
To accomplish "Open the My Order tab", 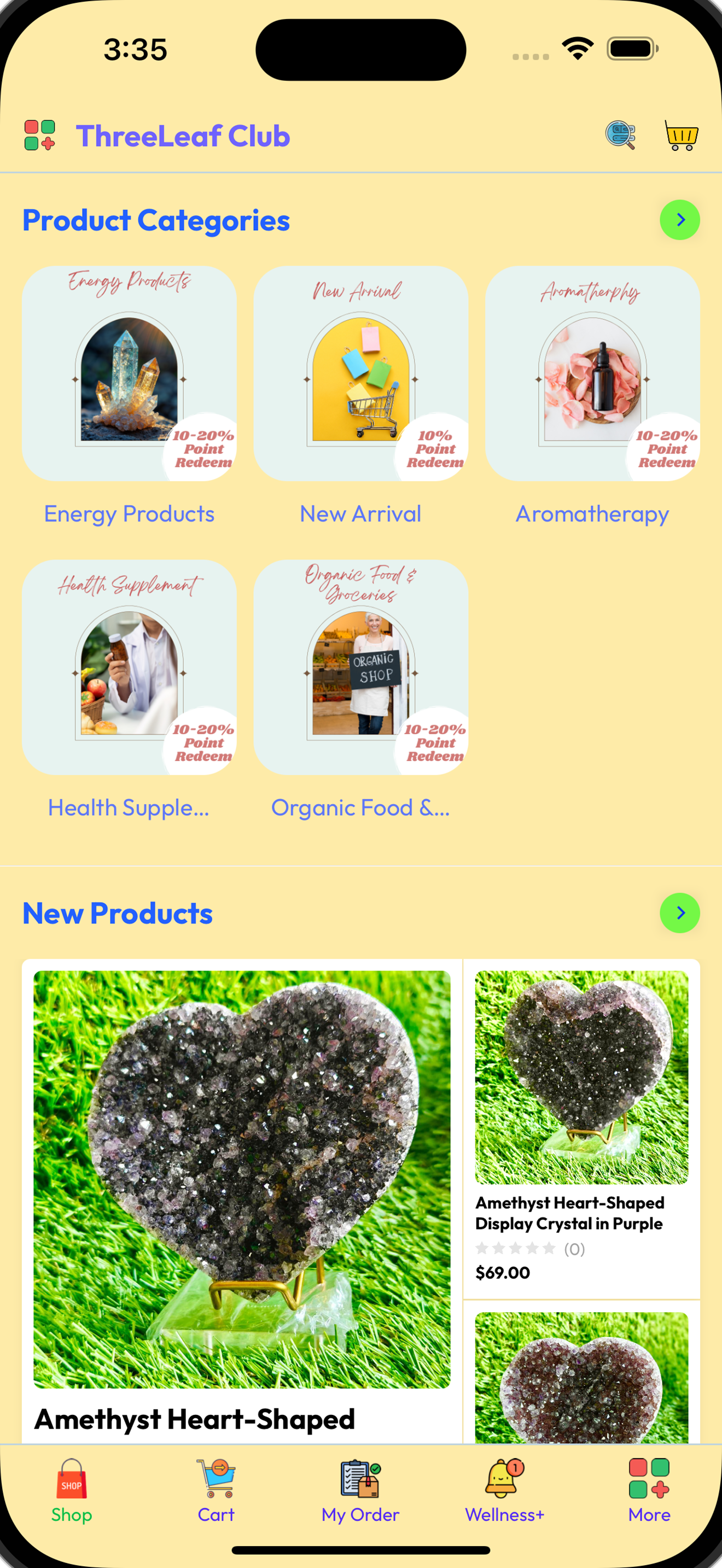I will point(360,1490).
